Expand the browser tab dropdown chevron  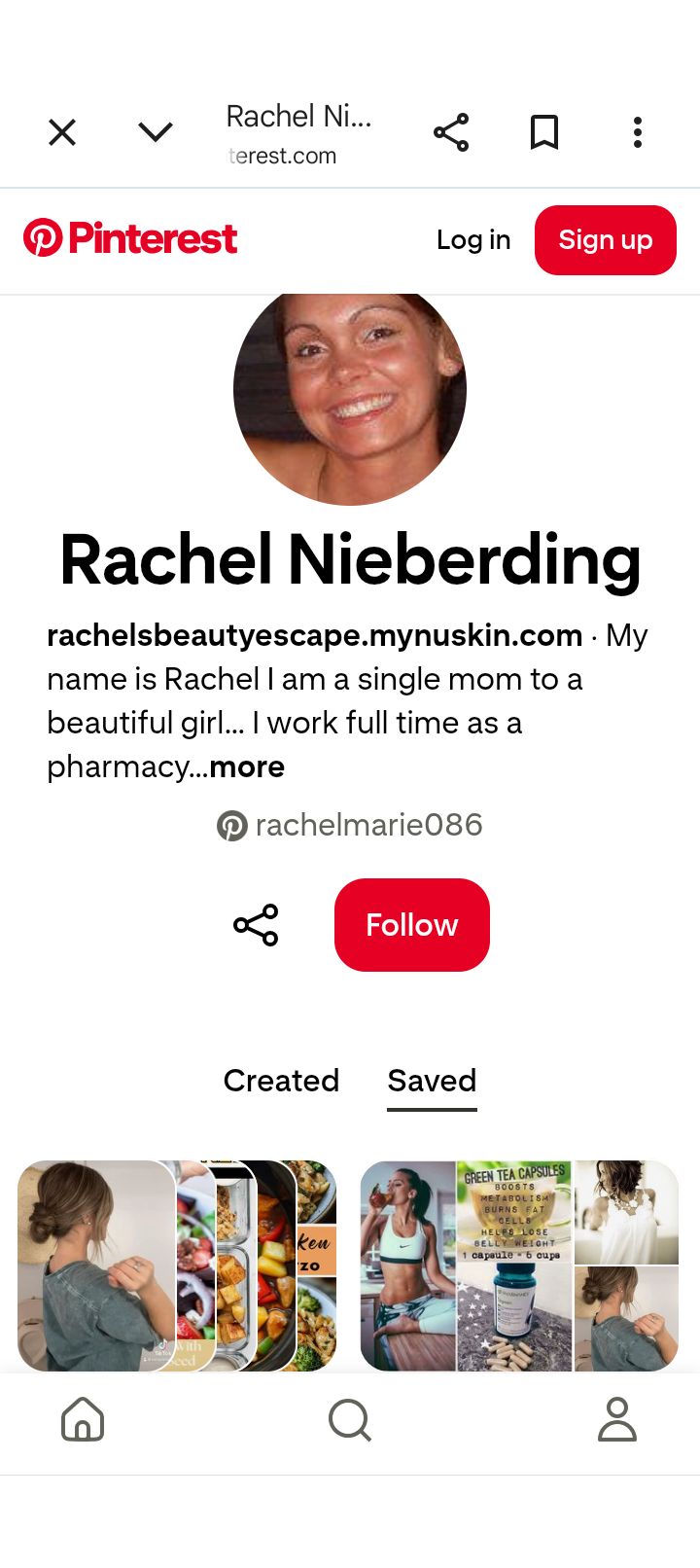pos(156,132)
